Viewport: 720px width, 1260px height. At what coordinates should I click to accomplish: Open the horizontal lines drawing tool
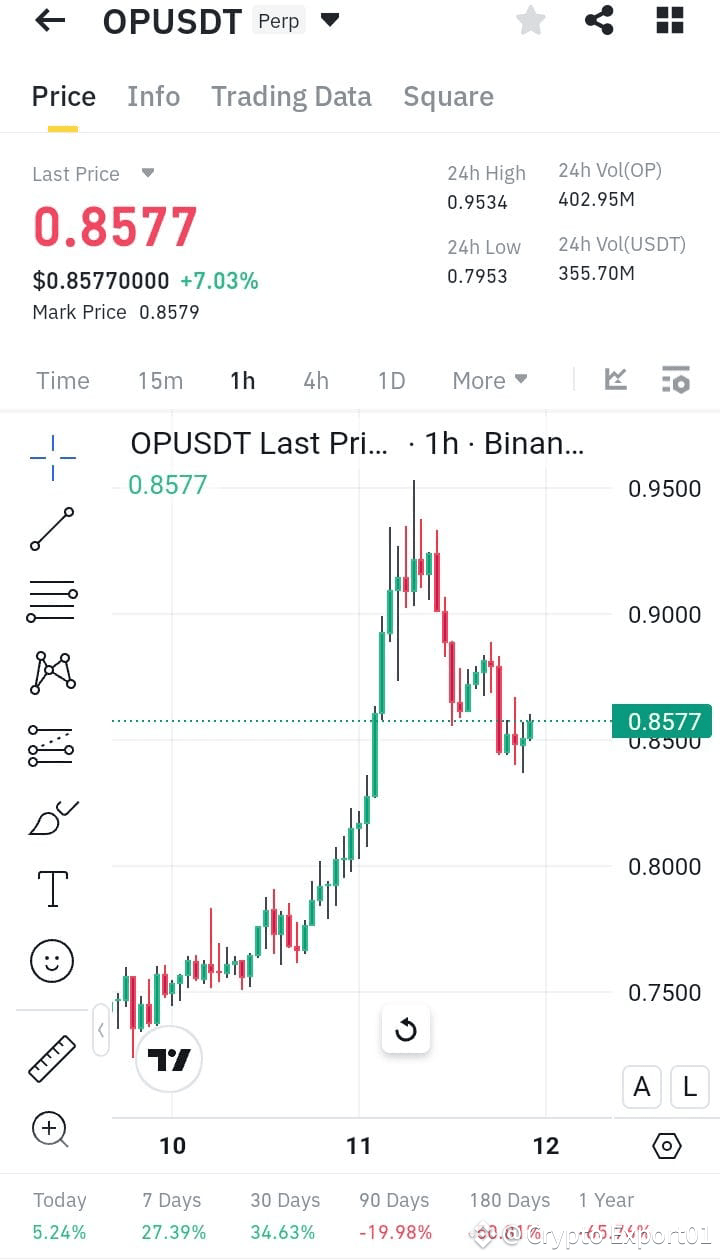pyautogui.click(x=52, y=600)
